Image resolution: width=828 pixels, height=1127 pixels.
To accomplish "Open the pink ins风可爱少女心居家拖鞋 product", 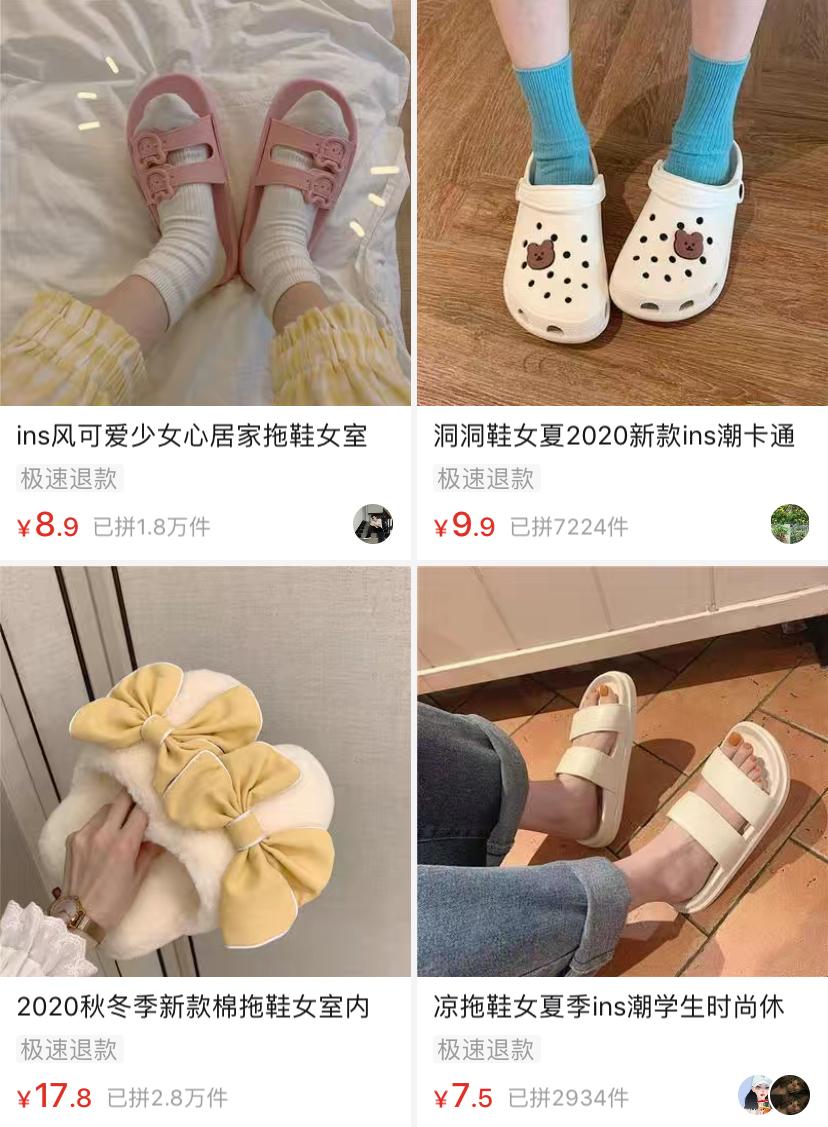I will click(x=205, y=203).
